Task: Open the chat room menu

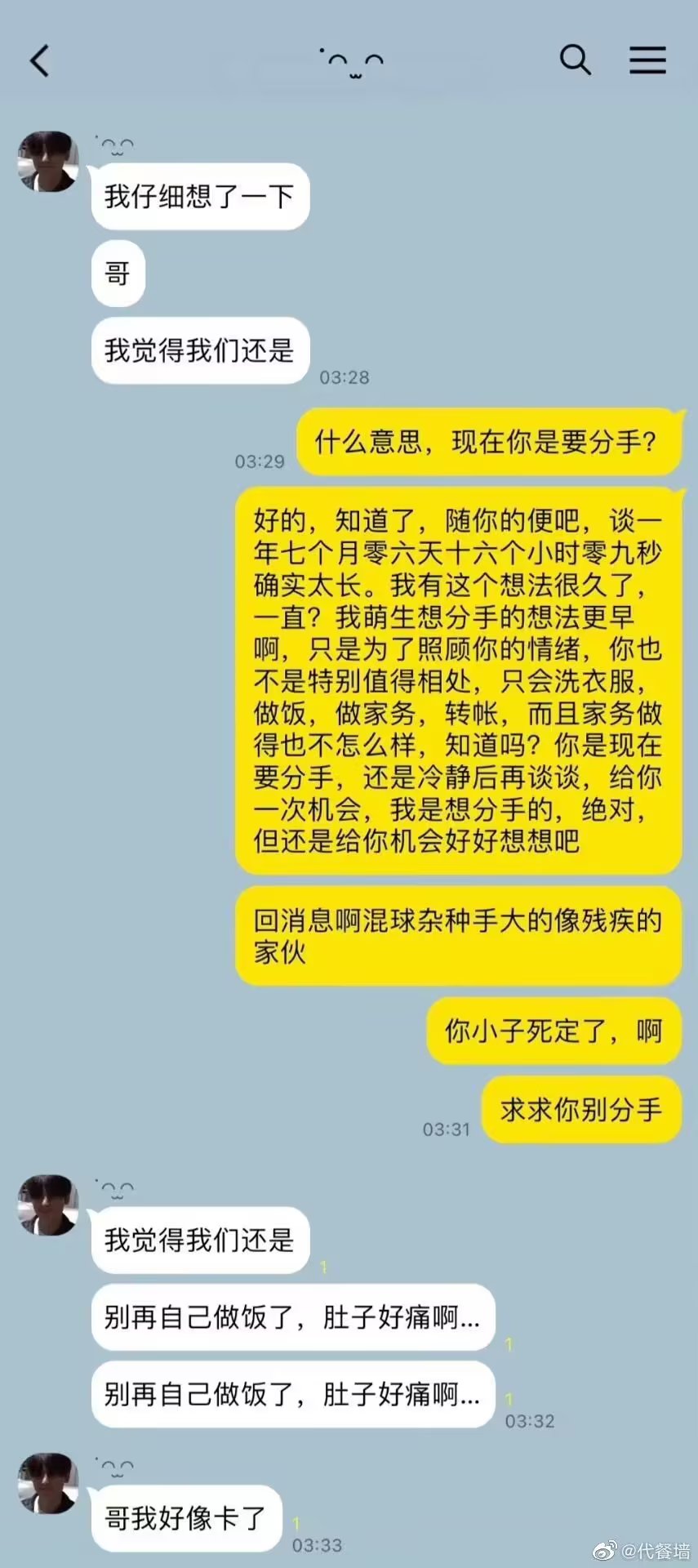Action: coord(647,60)
